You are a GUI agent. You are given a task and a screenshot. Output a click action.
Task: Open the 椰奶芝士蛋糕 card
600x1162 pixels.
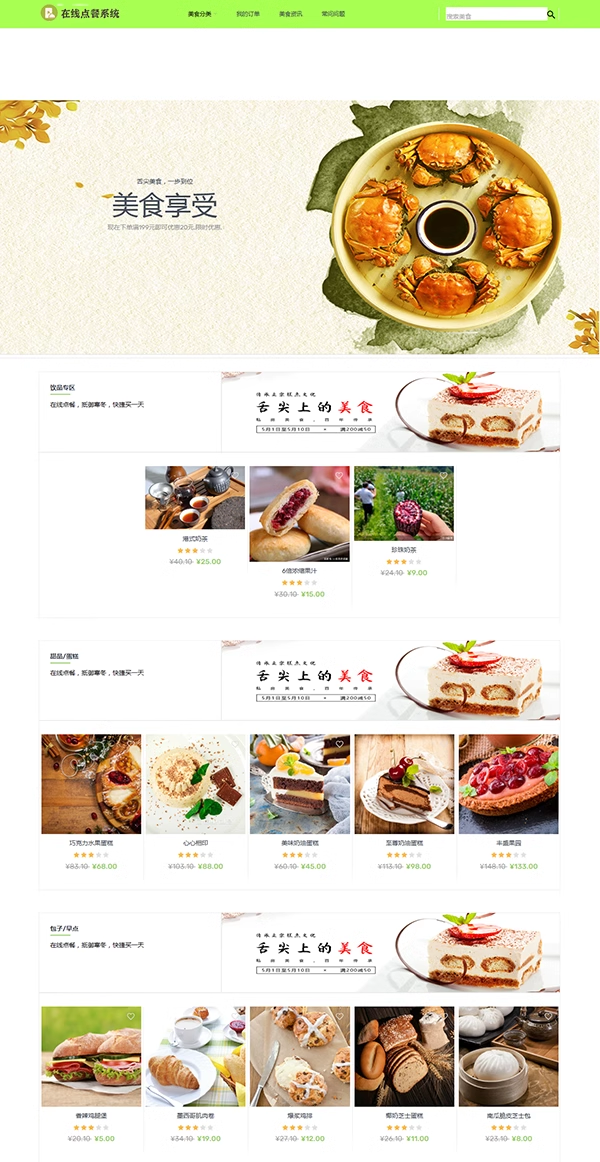[403, 1056]
